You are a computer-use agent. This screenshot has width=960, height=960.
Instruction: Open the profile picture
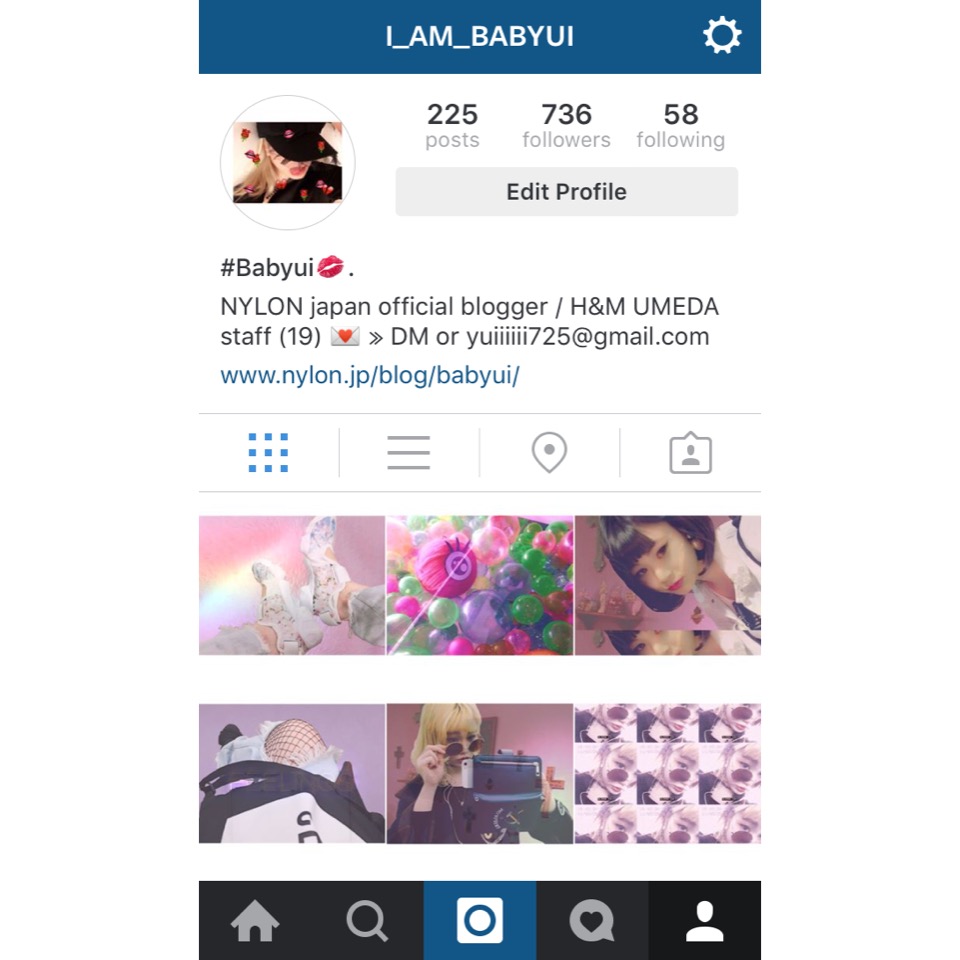pyautogui.click(x=288, y=163)
